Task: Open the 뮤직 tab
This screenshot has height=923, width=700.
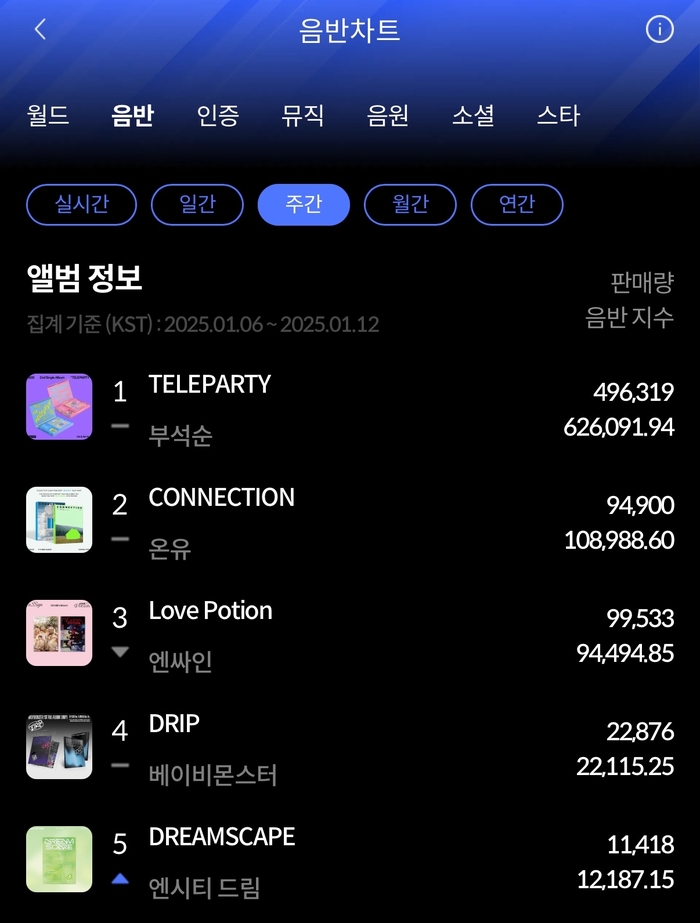Action: coord(303,116)
